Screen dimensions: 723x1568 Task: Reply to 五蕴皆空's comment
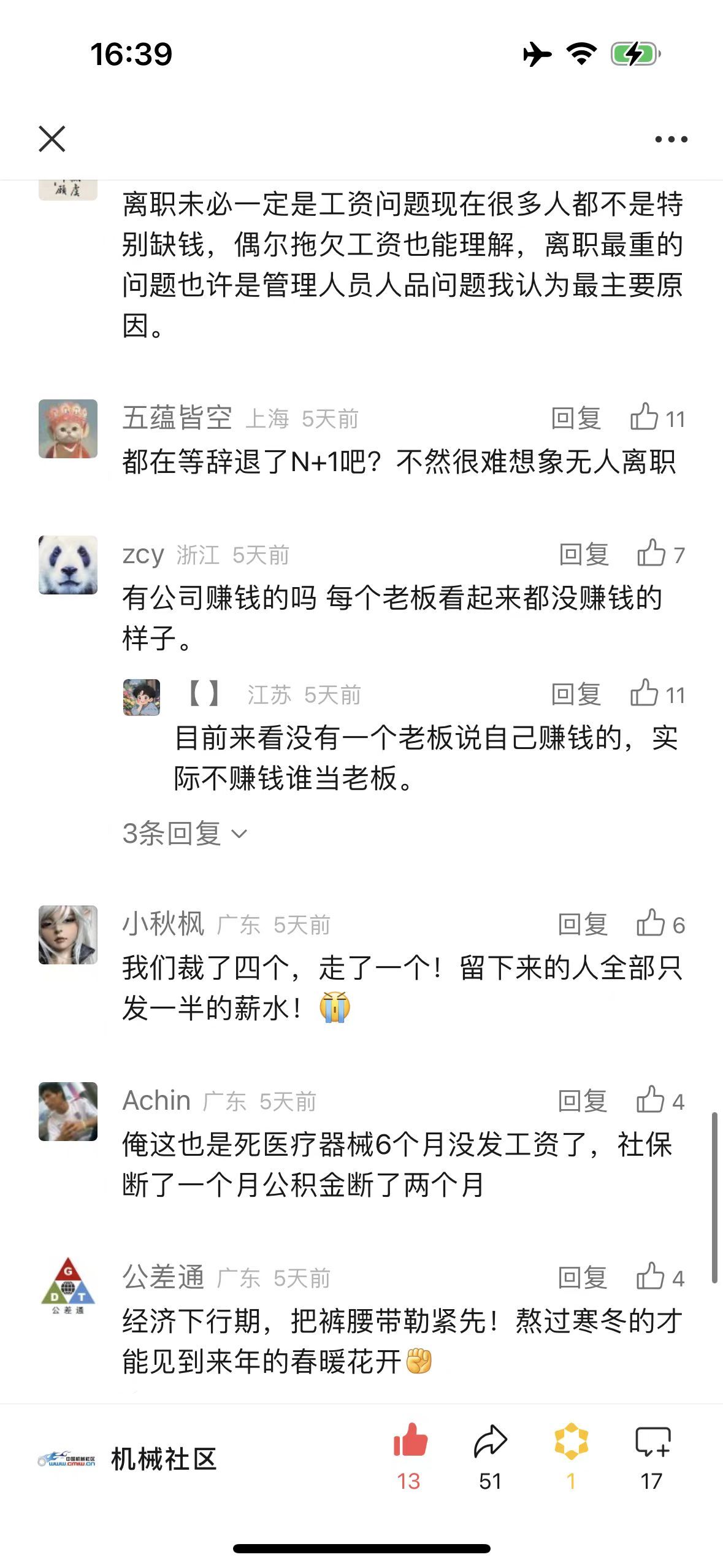(576, 418)
